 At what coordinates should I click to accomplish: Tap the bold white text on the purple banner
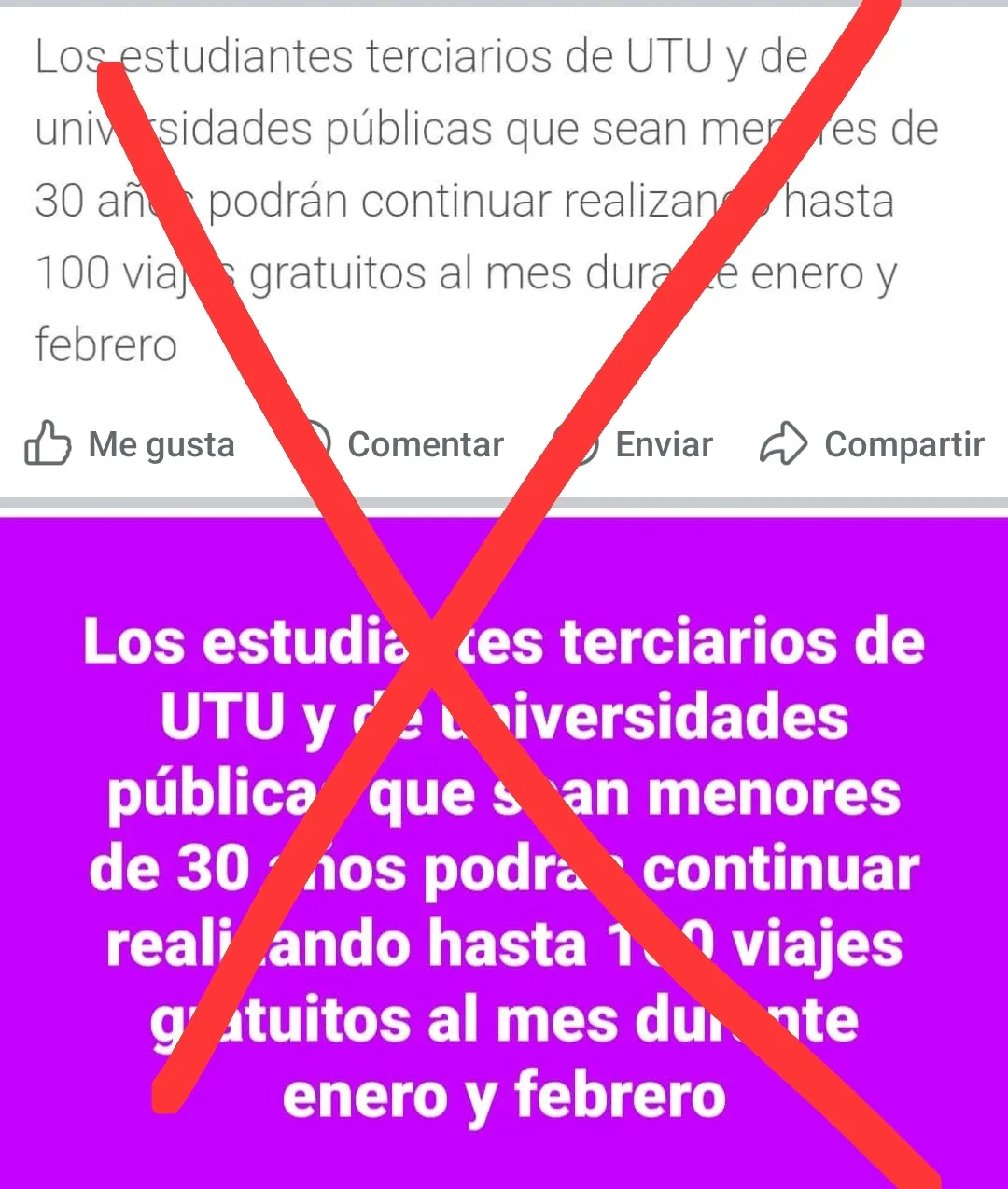click(504, 868)
